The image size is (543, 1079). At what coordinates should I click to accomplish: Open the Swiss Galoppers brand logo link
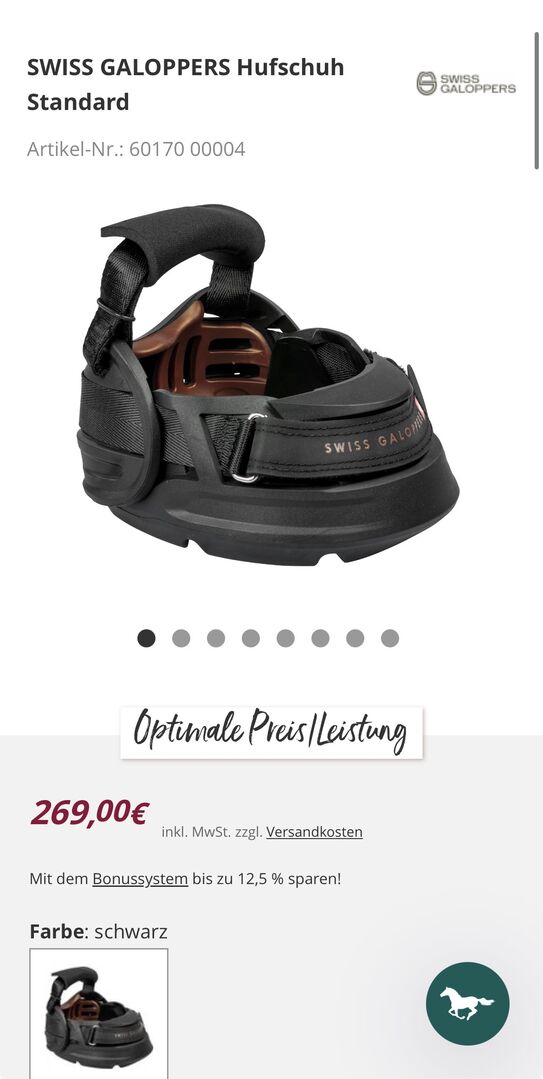pyautogui.click(x=466, y=83)
